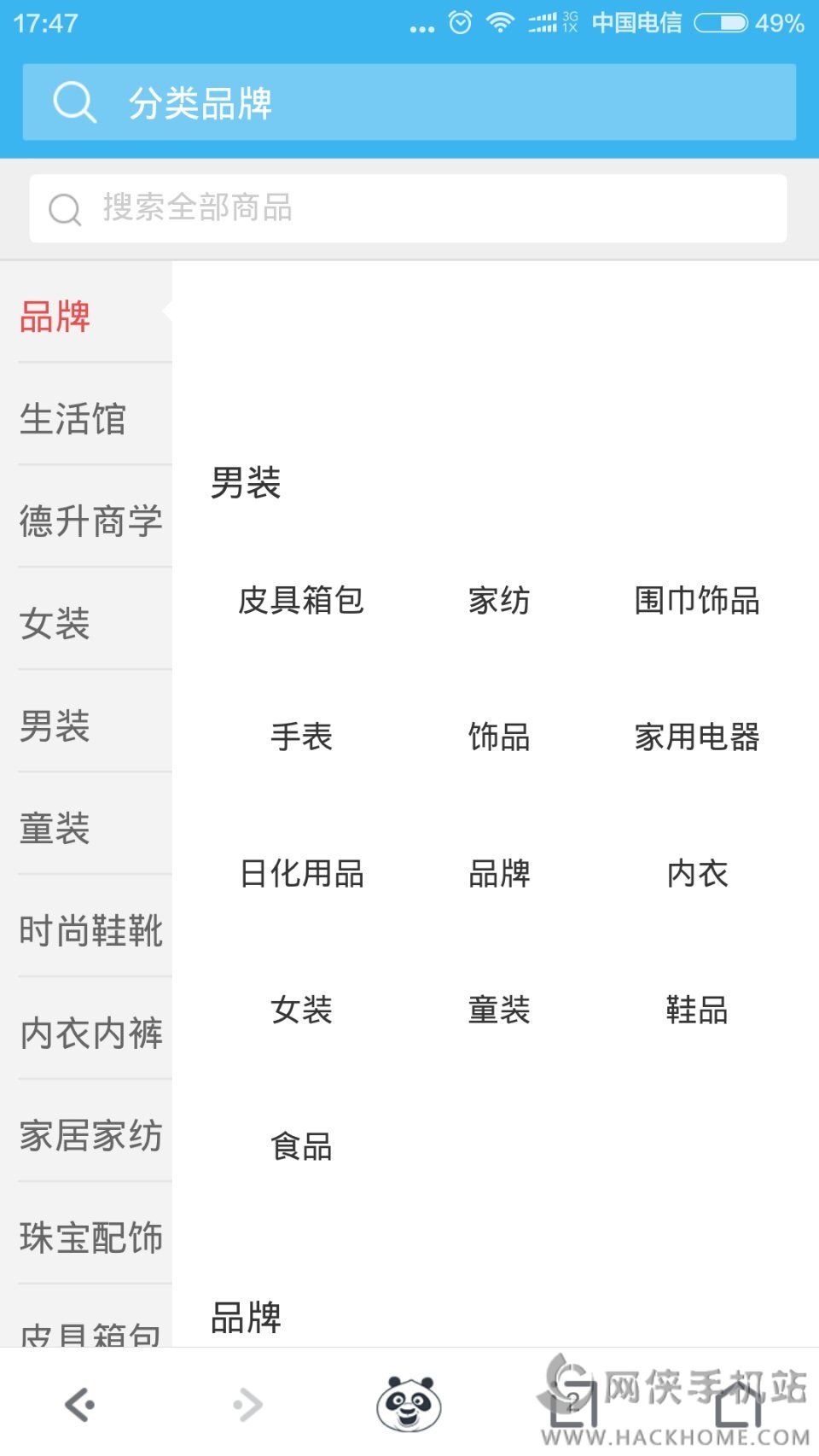This screenshot has height=1456, width=819.
Task: Open 家用电器 category
Action: click(697, 737)
